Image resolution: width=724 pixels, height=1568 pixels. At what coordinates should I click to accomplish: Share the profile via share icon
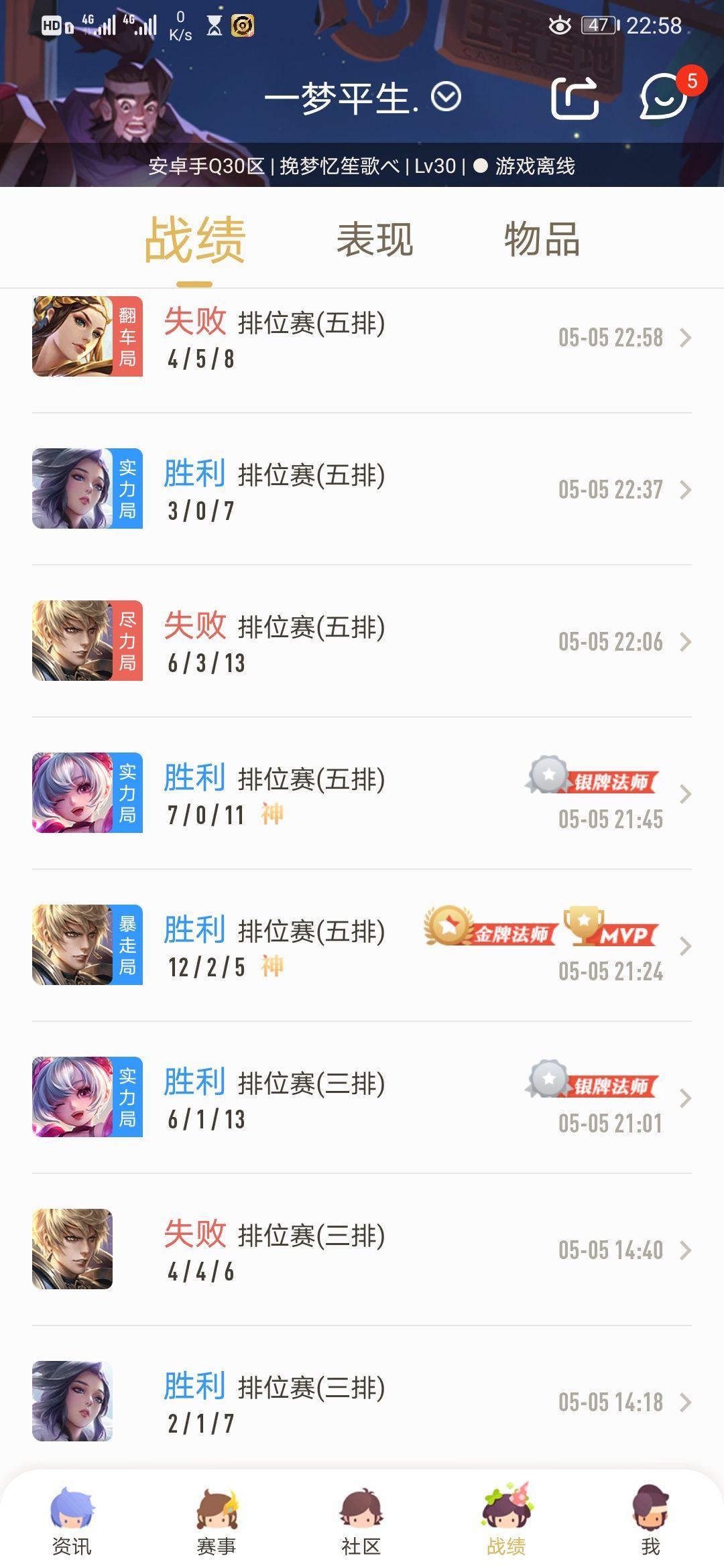(575, 99)
